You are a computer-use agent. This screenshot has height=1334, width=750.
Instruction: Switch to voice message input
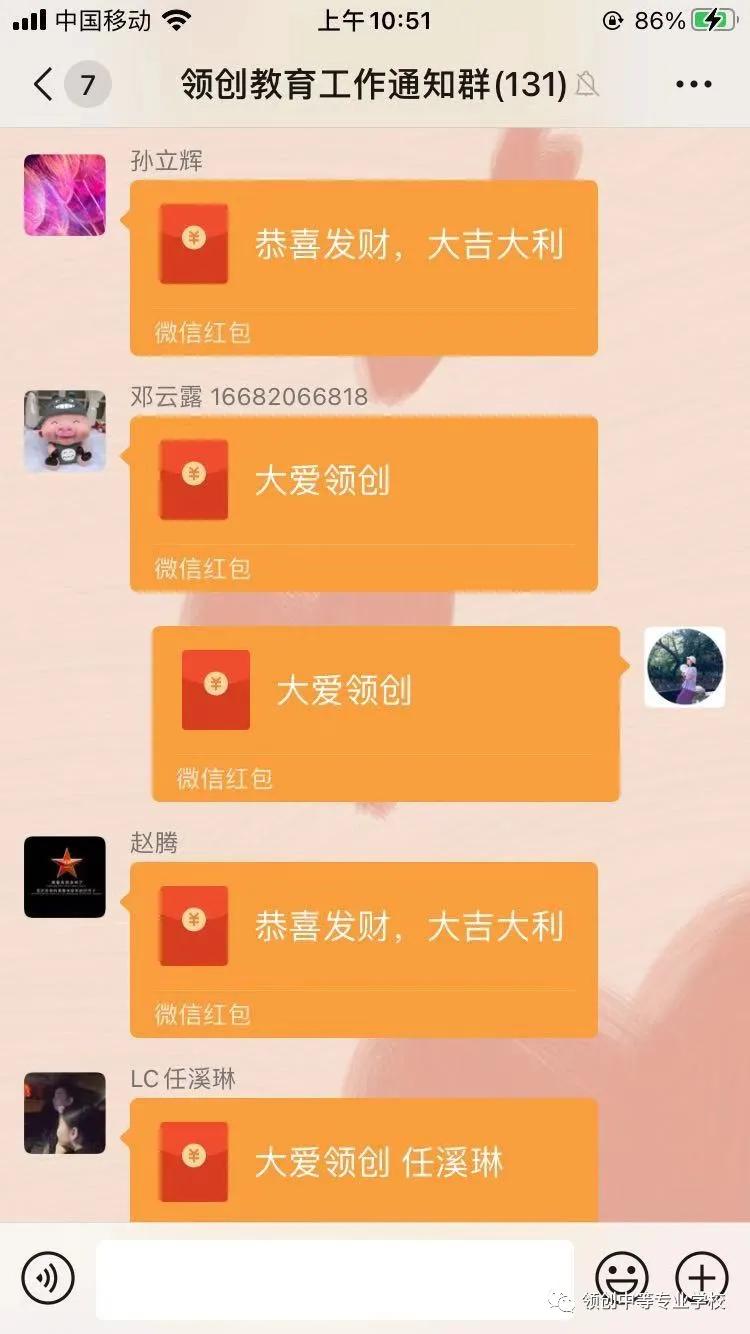click(x=48, y=1278)
